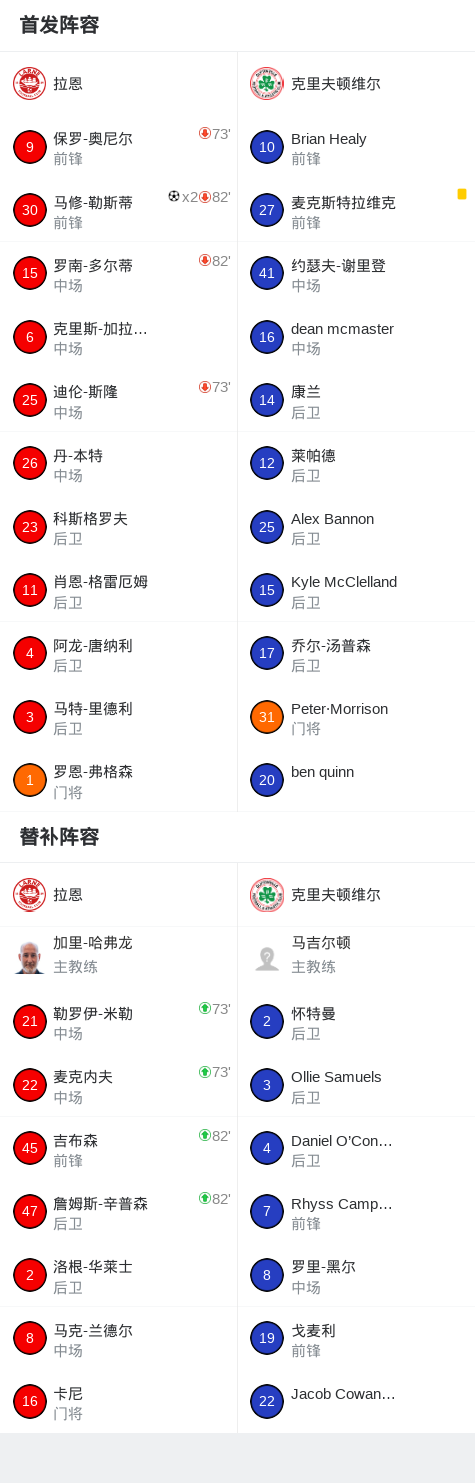This screenshot has height=1483, width=475.
Task: Open 麦克斯特拉维克 player details
Action: (356, 211)
